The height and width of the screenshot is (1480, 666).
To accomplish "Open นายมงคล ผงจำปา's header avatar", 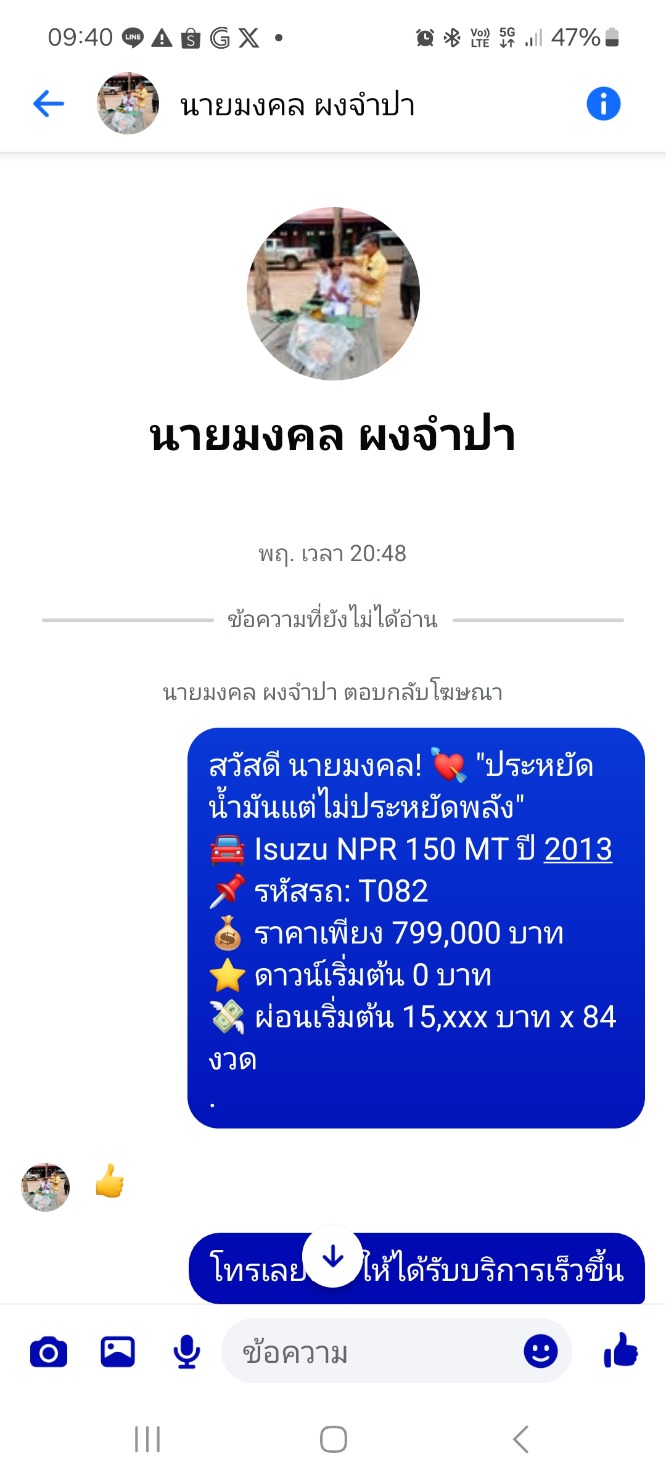I will click(128, 104).
